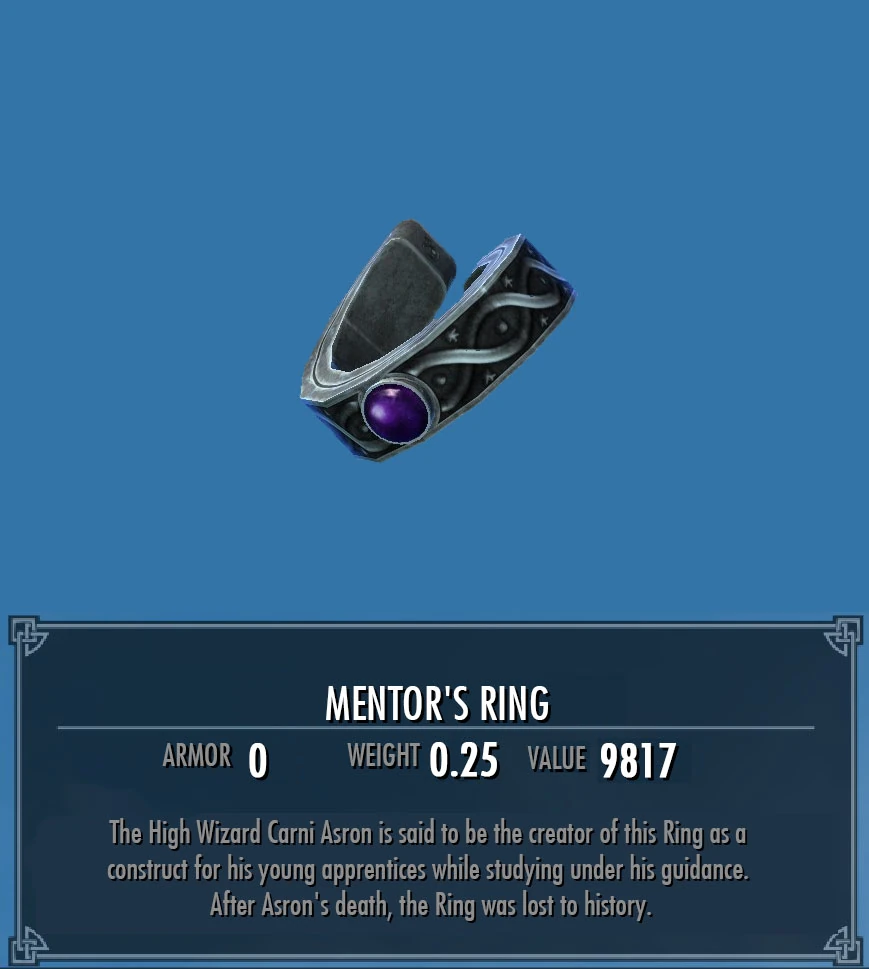The width and height of the screenshot is (869, 969).
Task: Click the purple gemstone on the ring
Action: [396, 412]
